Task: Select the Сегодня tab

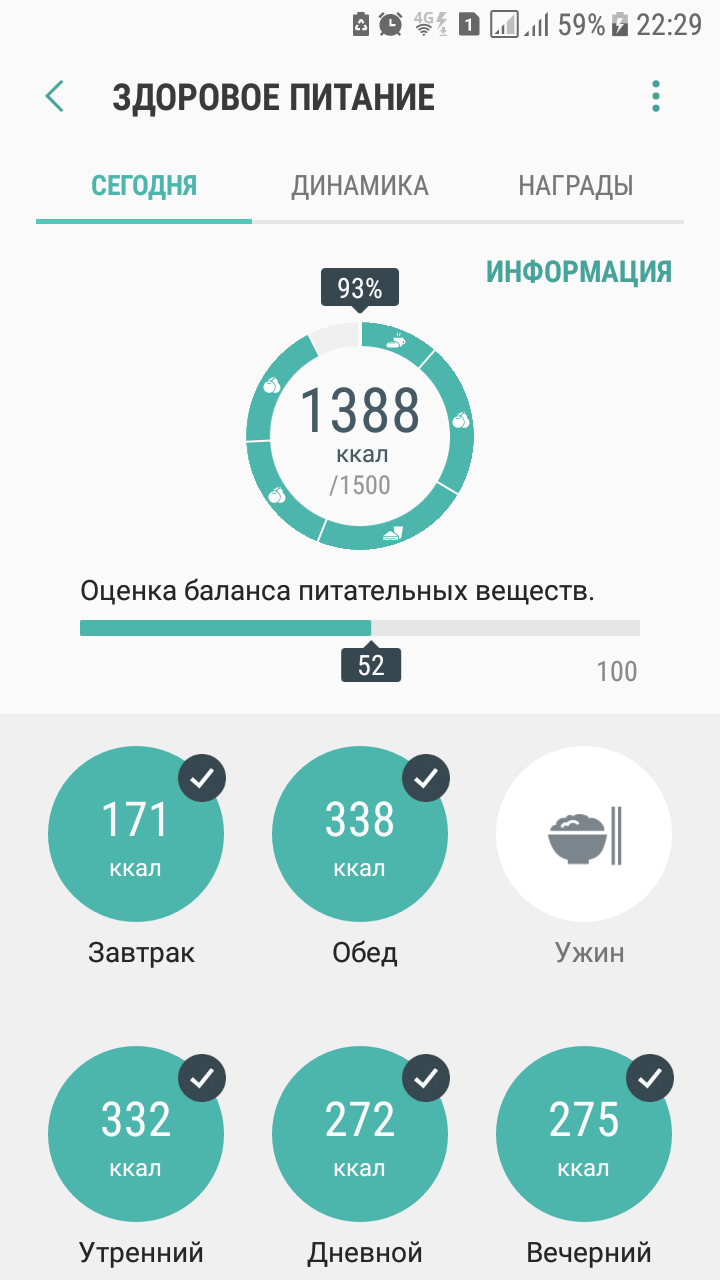Action: click(144, 186)
